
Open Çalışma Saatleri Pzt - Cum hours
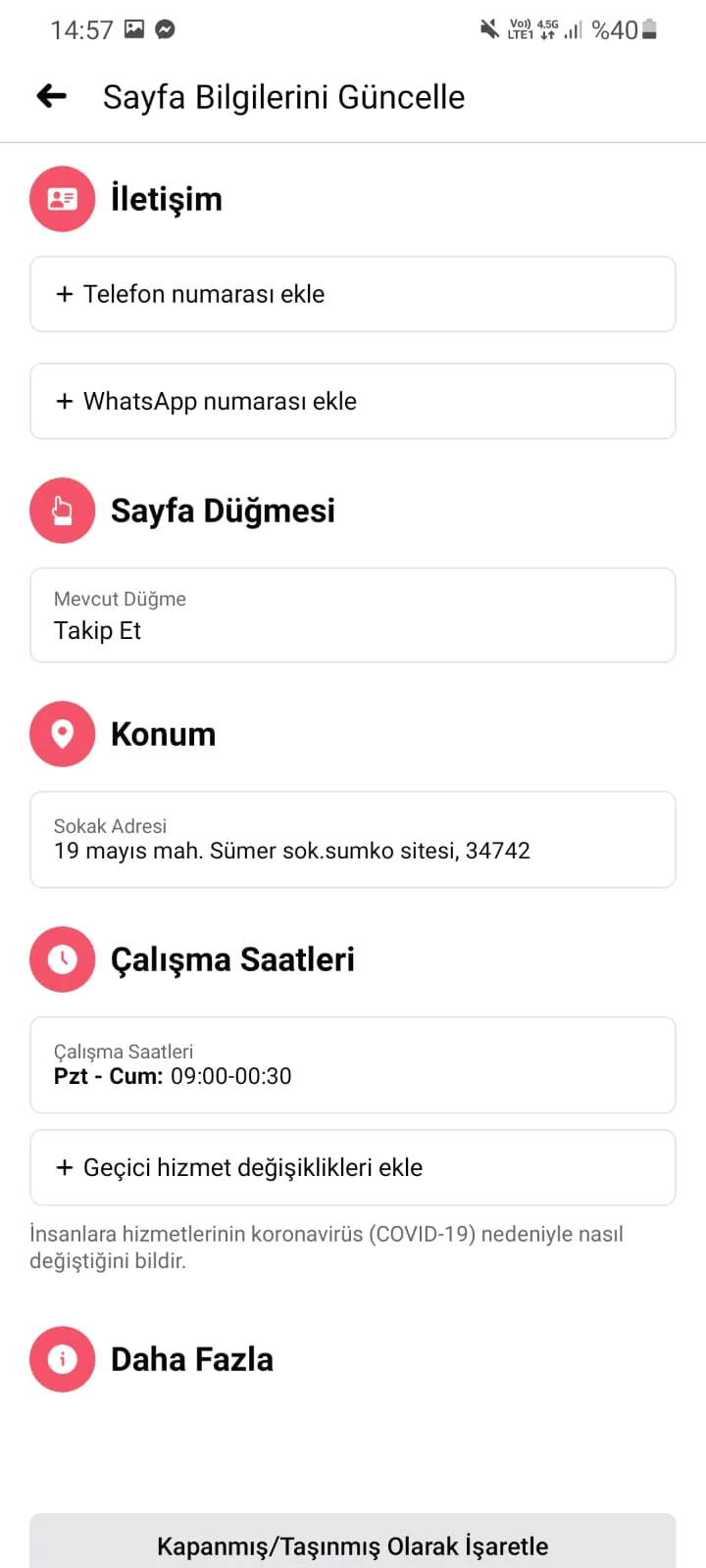tap(352, 1065)
